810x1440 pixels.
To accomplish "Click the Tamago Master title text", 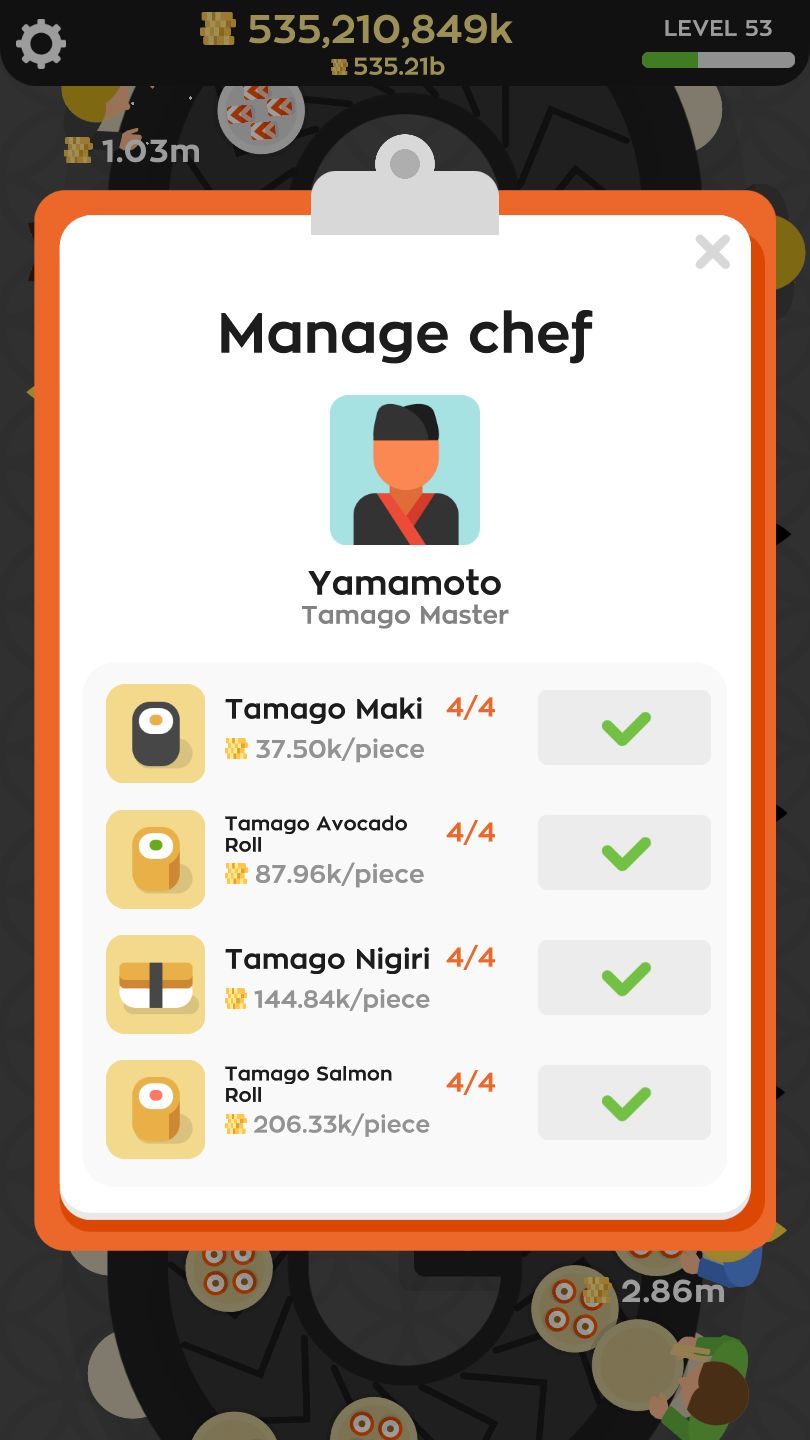I will (x=404, y=616).
